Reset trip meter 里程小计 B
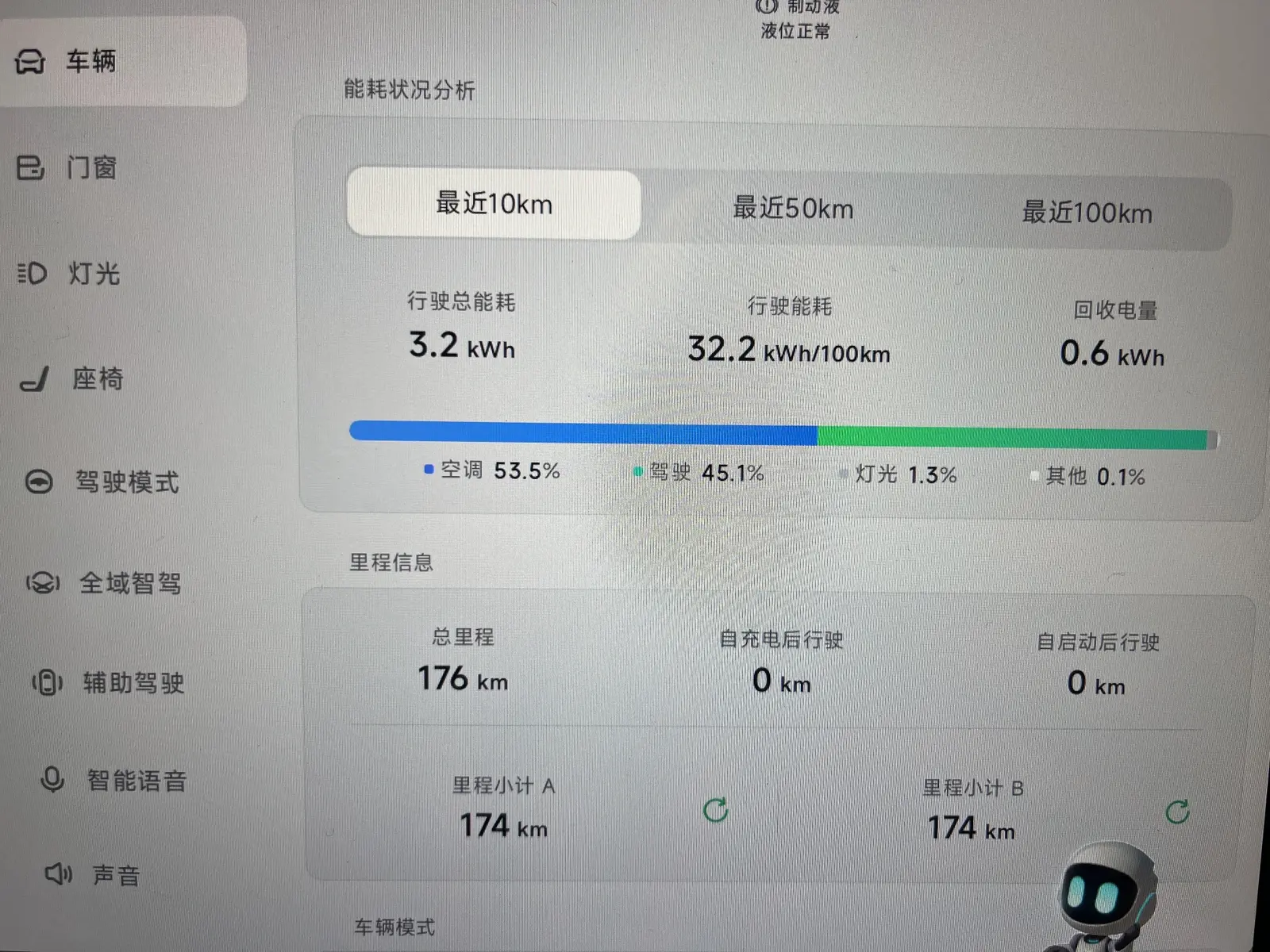1270x952 pixels. [1177, 812]
